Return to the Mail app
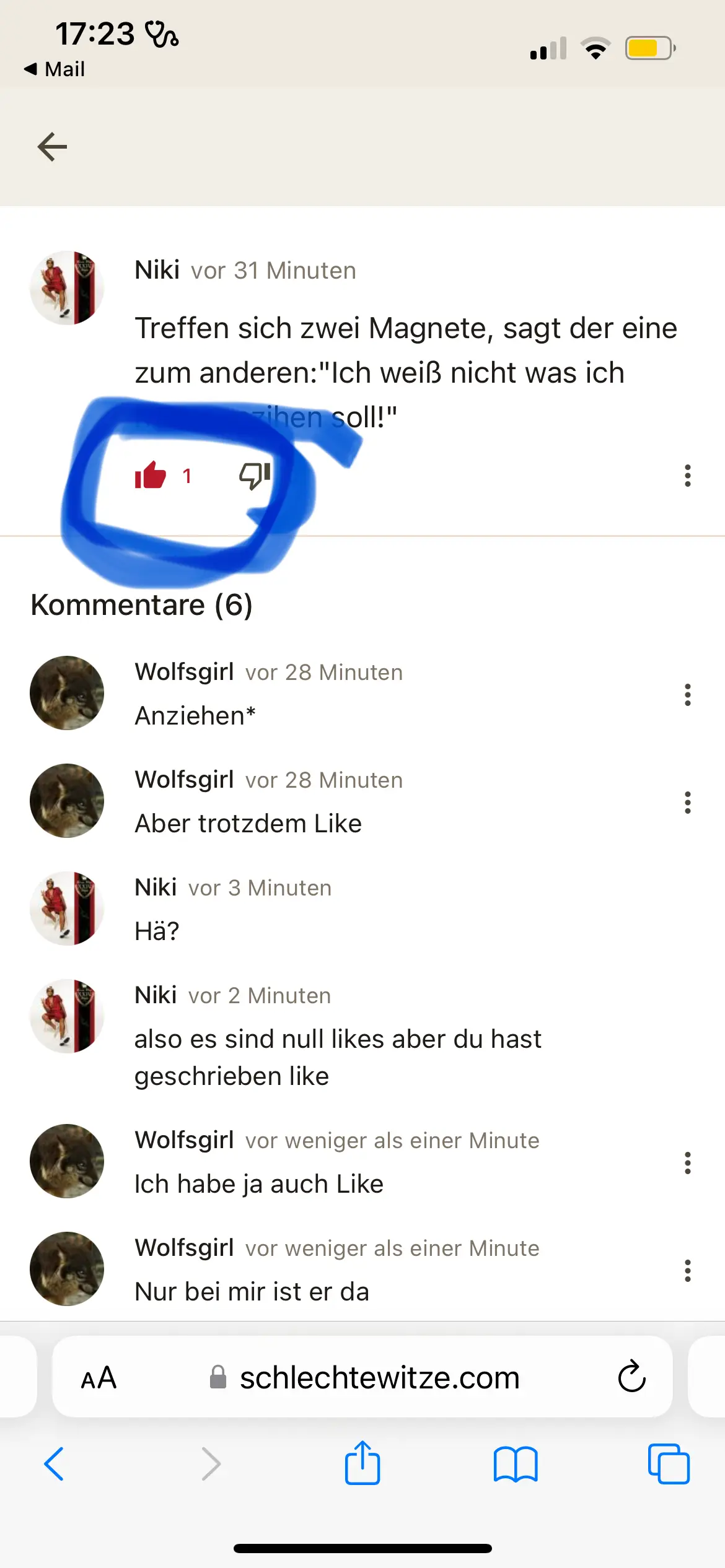Viewport: 725px width, 1568px height. [x=55, y=69]
